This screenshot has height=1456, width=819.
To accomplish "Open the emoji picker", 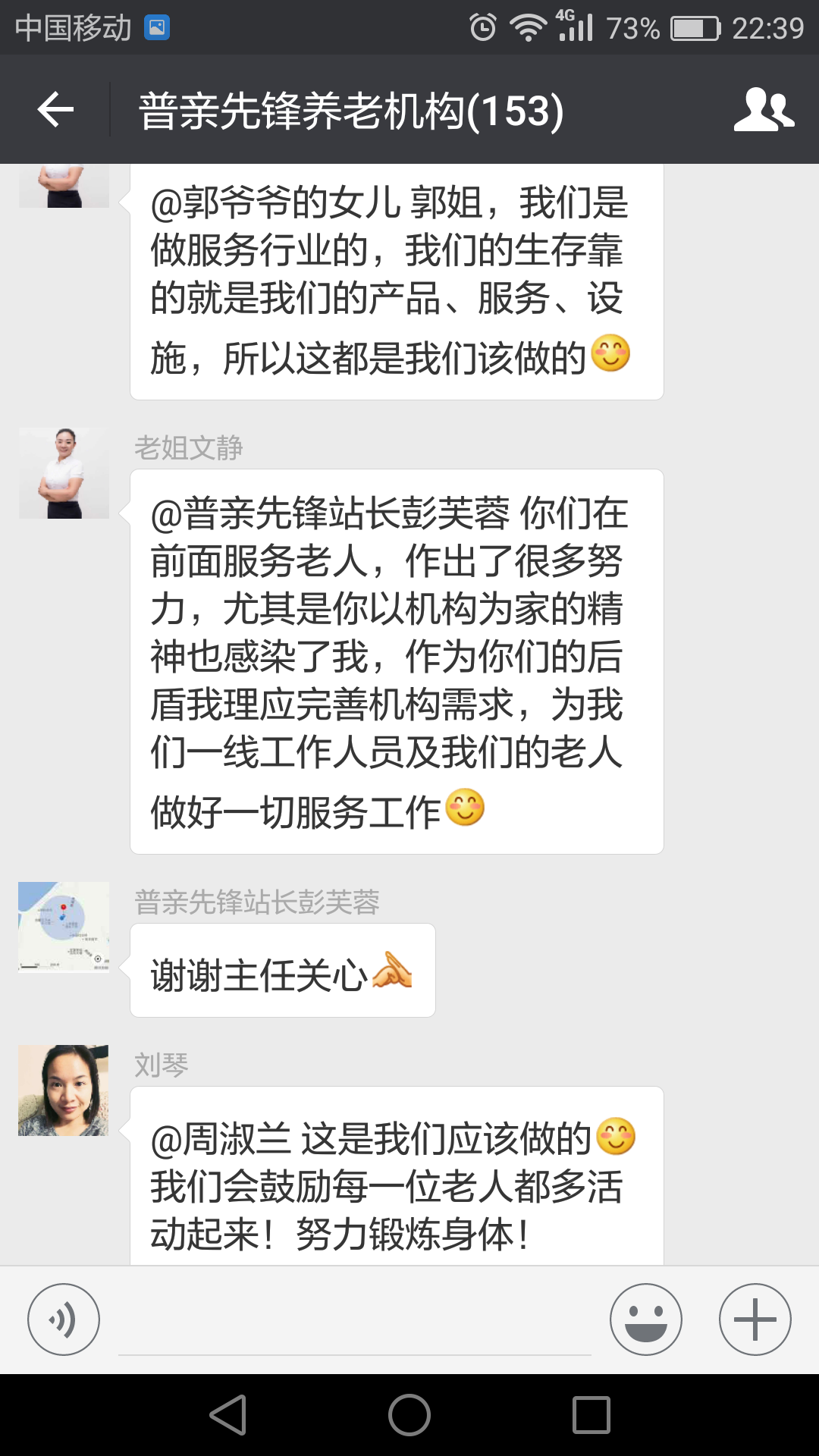I will [646, 1319].
